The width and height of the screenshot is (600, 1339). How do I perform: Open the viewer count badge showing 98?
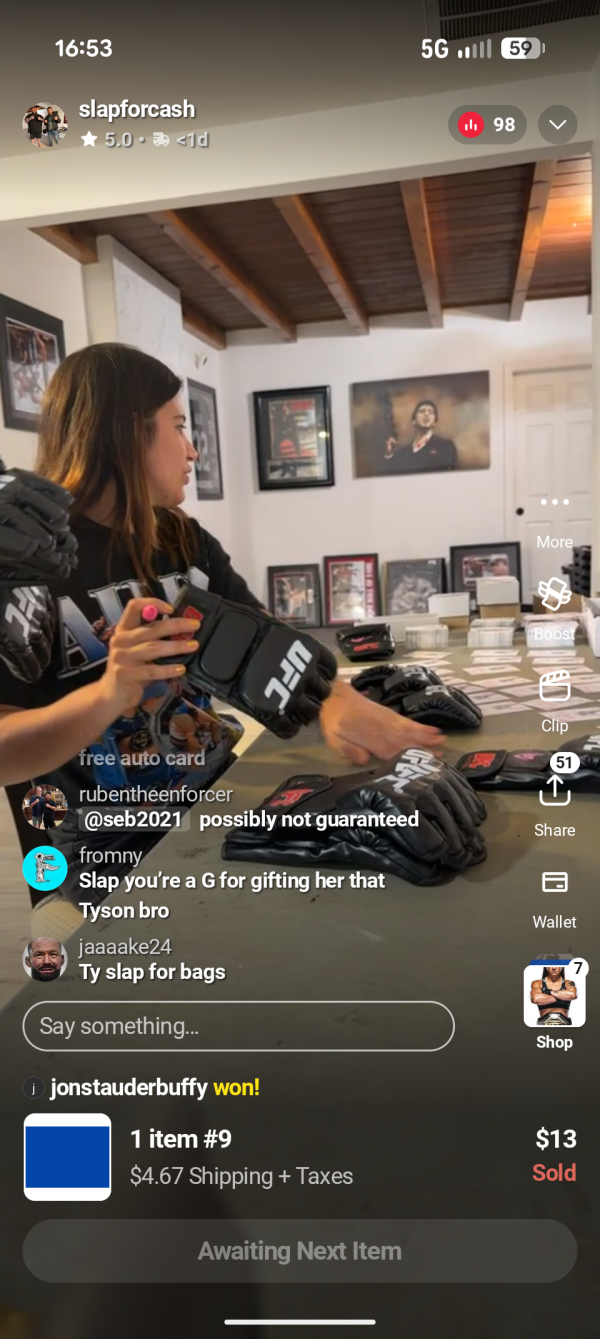click(x=487, y=125)
